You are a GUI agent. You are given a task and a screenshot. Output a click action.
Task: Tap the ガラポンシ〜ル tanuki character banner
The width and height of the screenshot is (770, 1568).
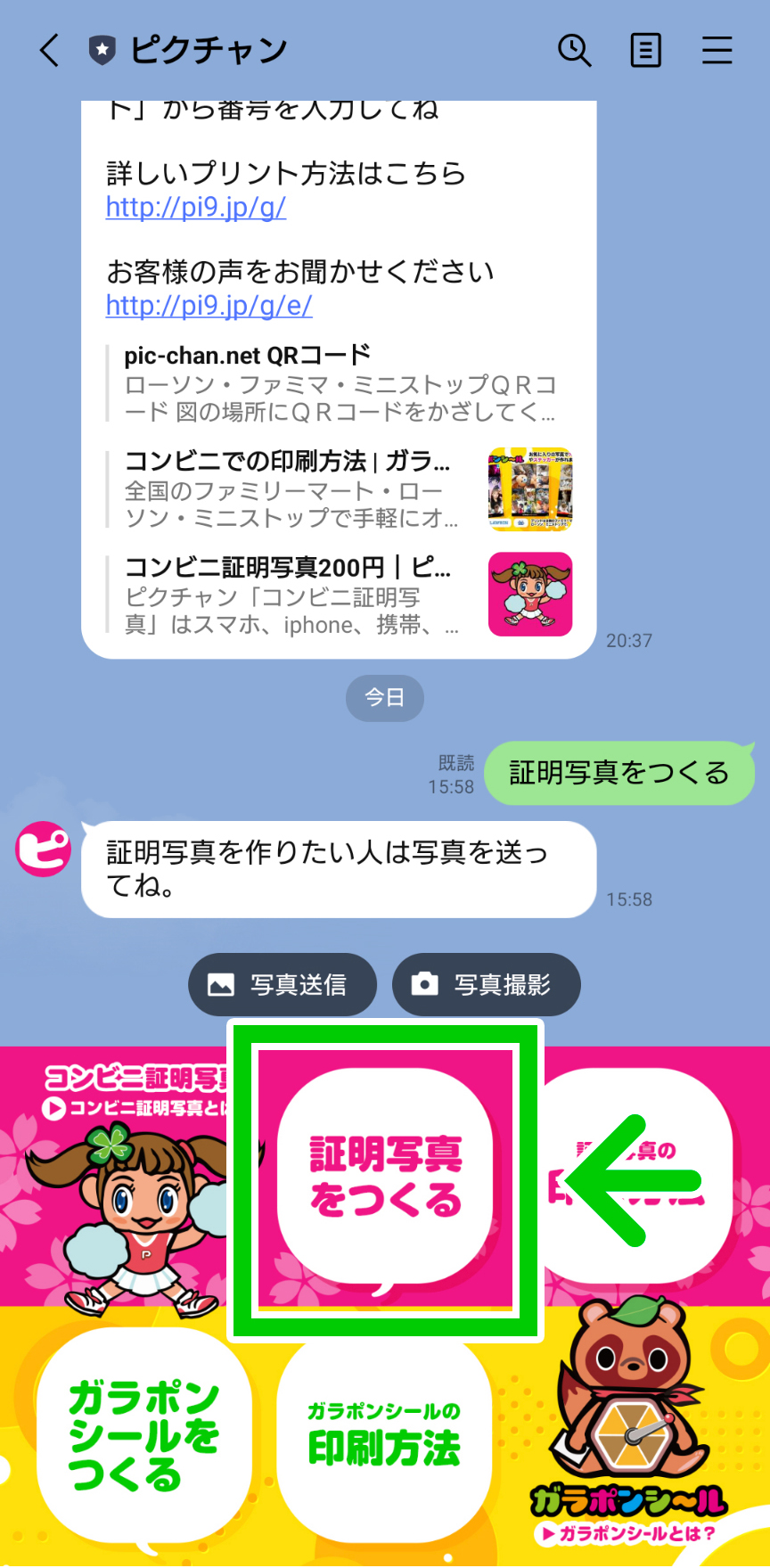pos(629,1426)
